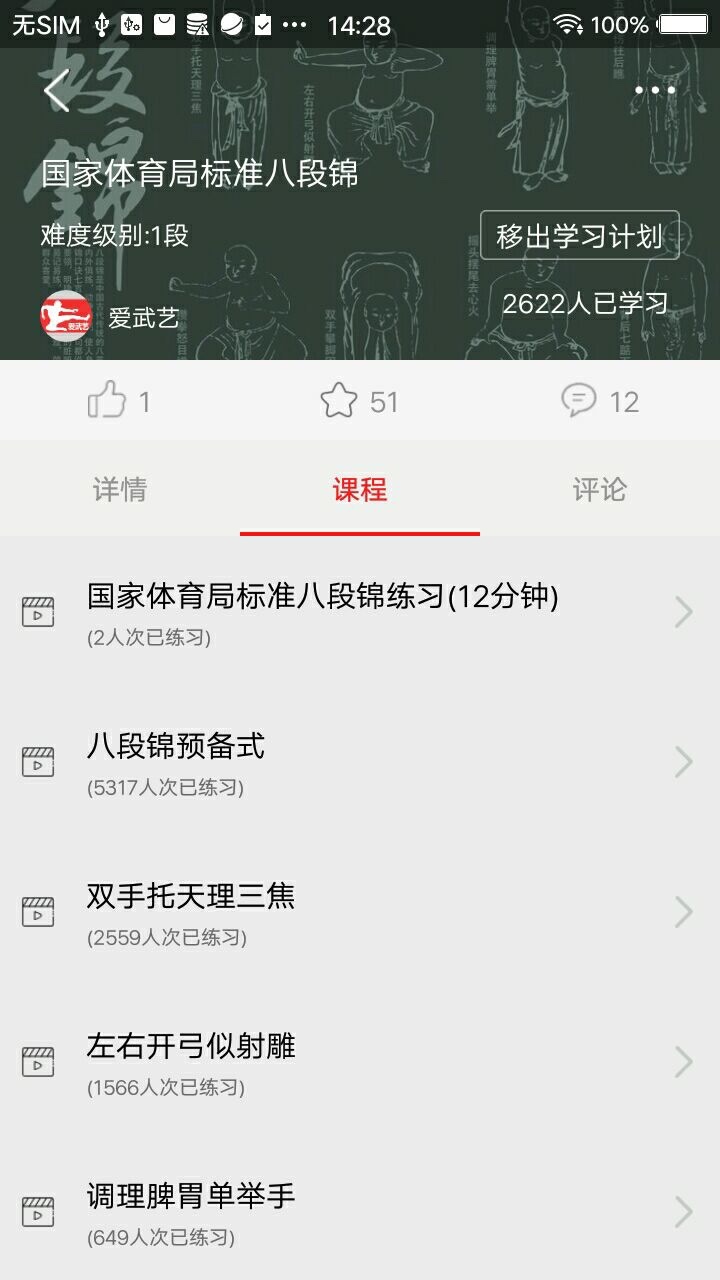720x1280 pixels.
Task: Switch to the 评论 tab
Action: tap(600, 490)
